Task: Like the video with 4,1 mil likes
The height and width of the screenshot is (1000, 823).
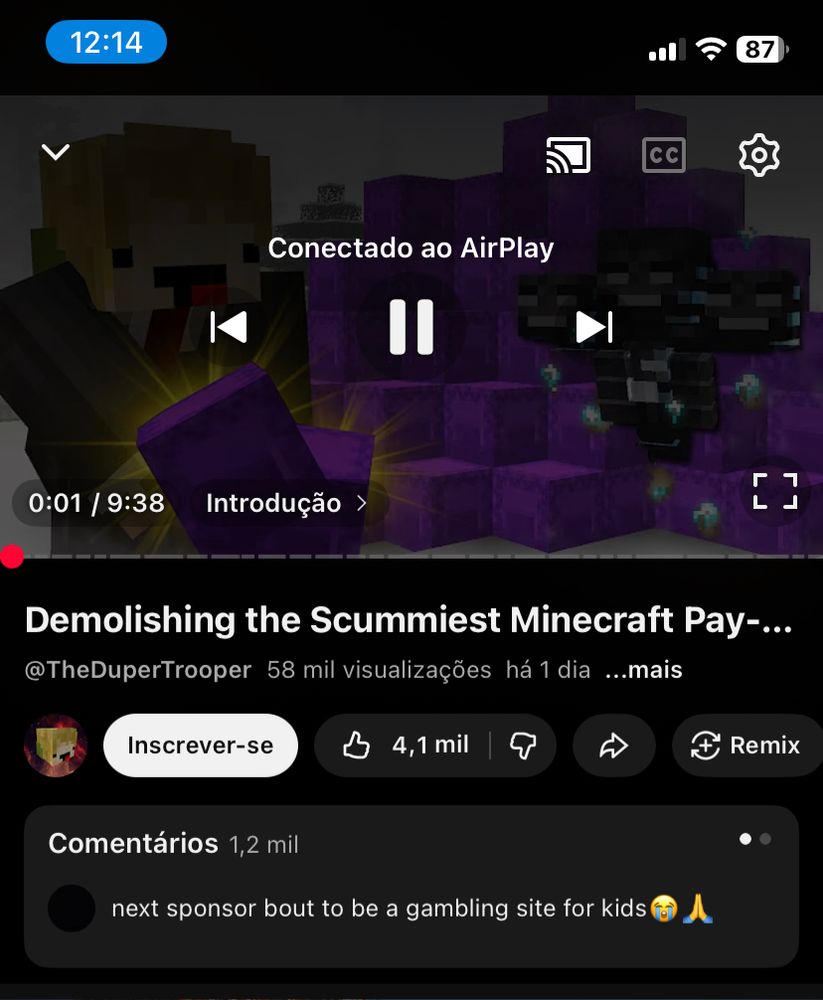Action: (x=405, y=745)
